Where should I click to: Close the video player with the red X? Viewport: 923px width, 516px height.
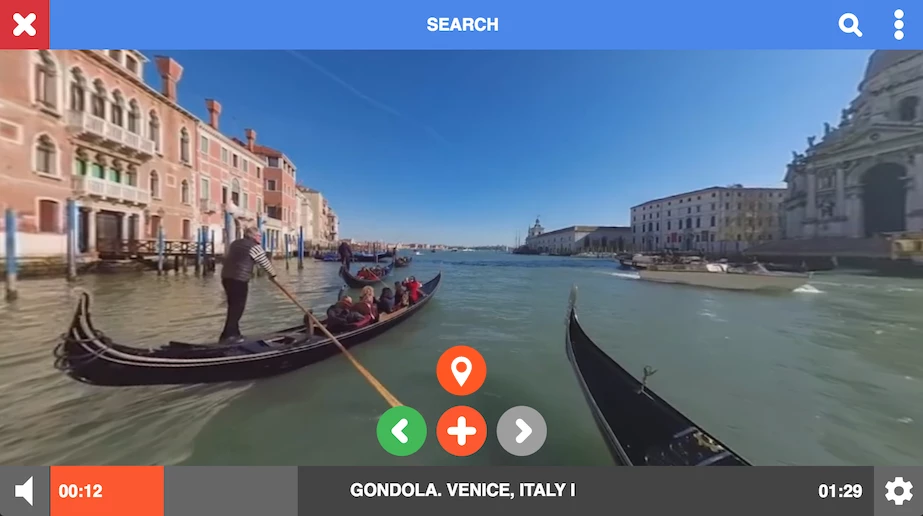pyautogui.click(x=24, y=24)
